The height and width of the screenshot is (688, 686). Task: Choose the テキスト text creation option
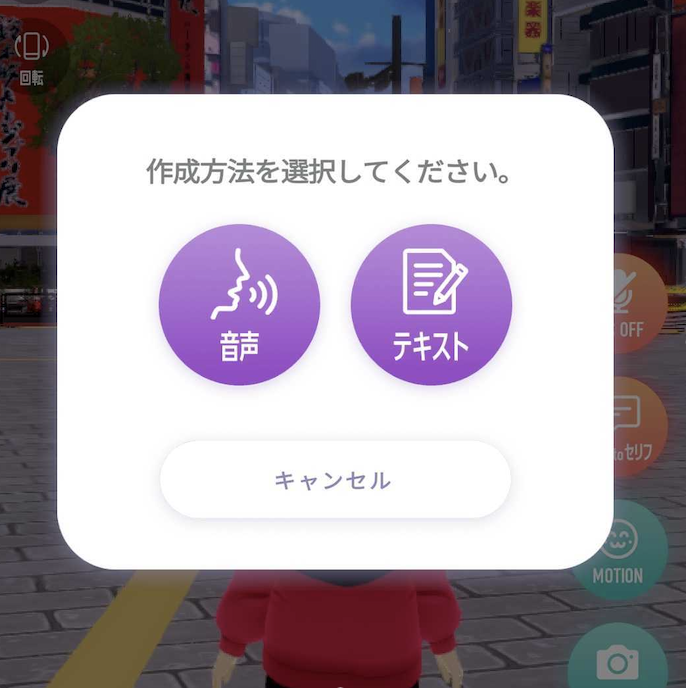tap(431, 304)
